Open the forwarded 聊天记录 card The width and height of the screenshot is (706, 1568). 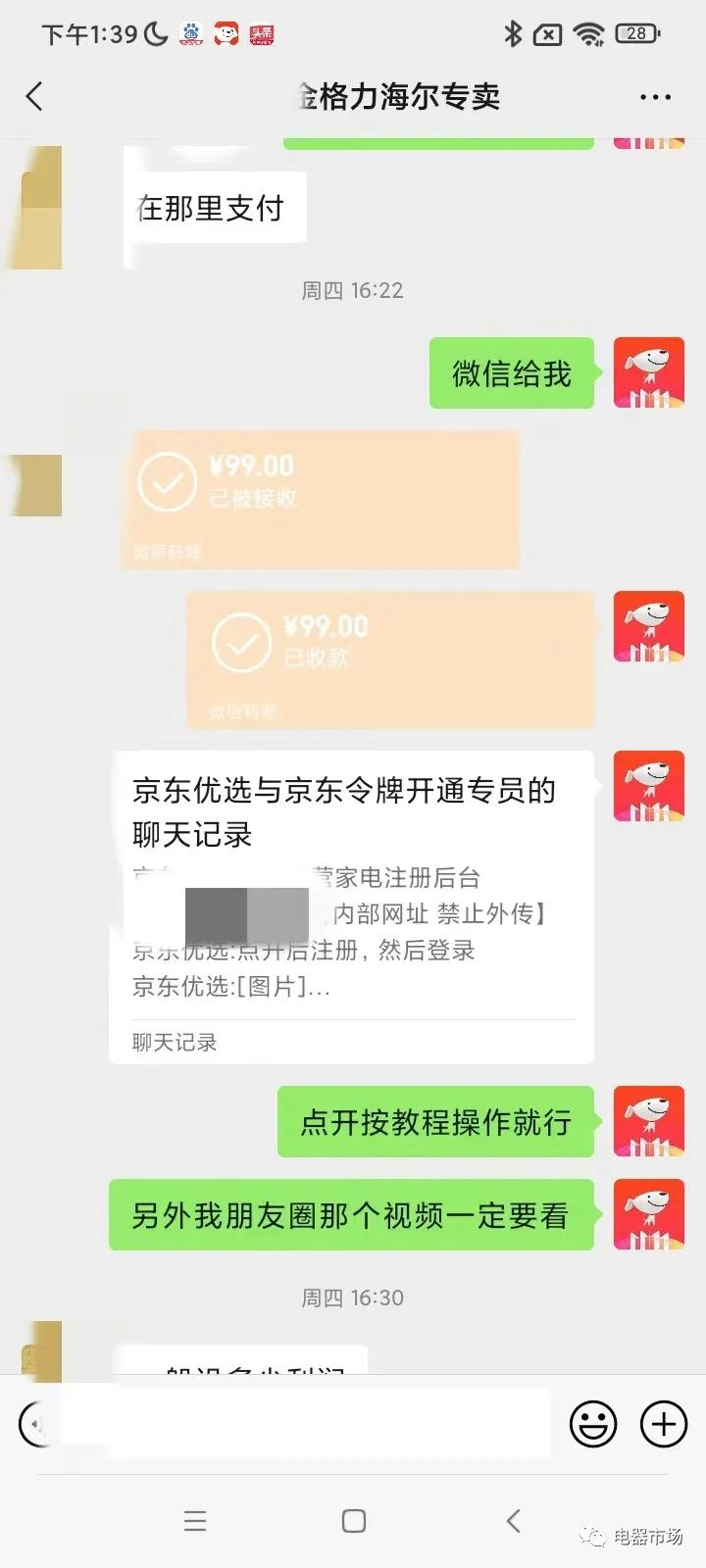click(x=351, y=906)
